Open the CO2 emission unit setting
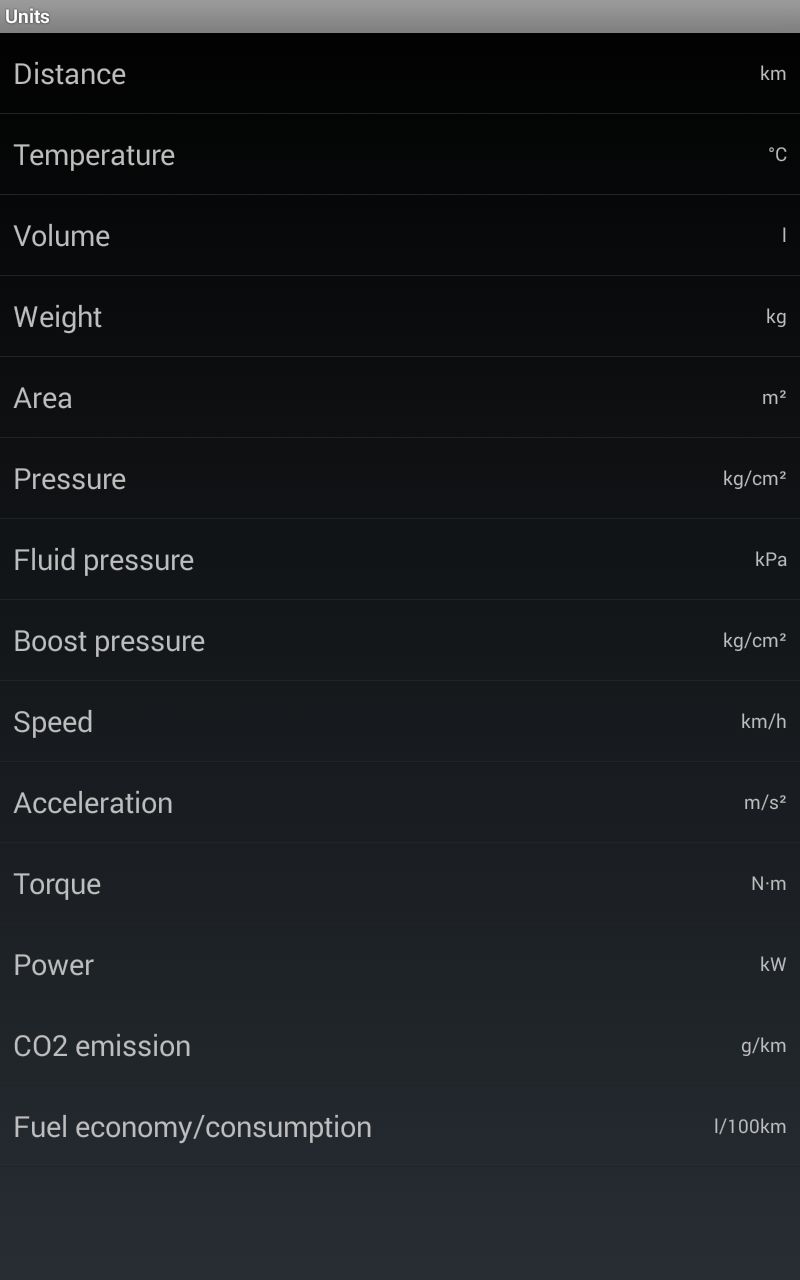This screenshot has height=1280, width=800. 400,1046
